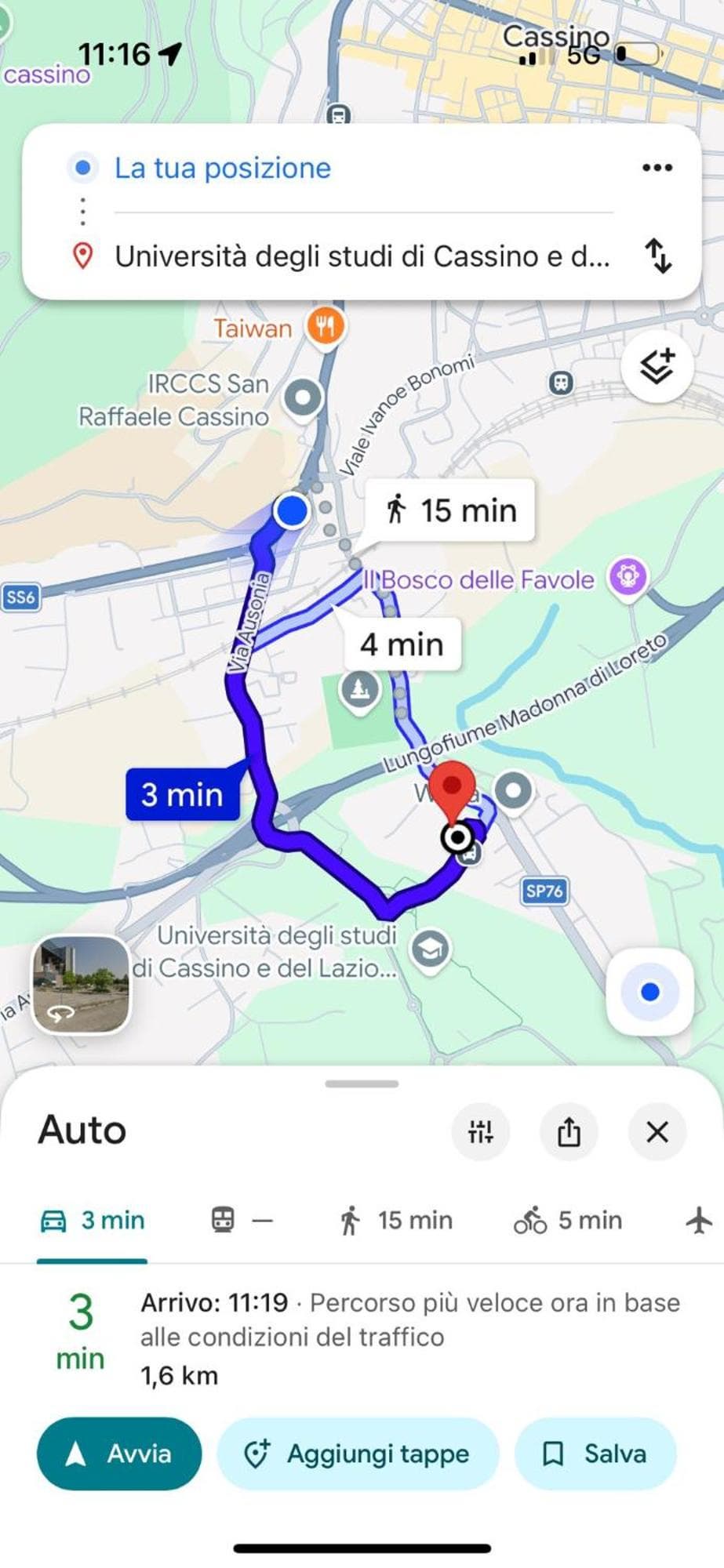Switch to the flights tab
The image size is (724, 1568).
(x=698, y=1221)
